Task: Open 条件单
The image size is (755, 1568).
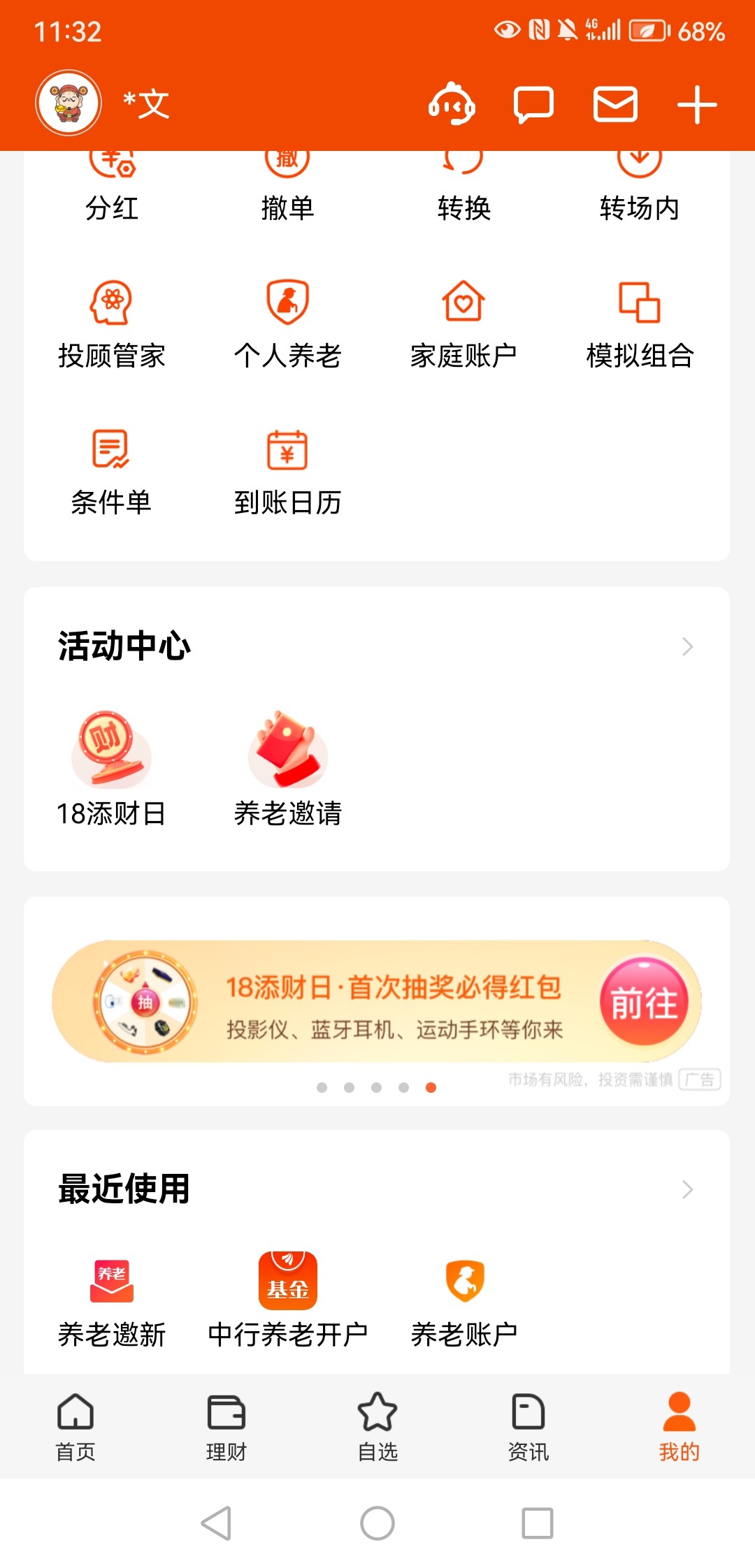Action: 111,472
